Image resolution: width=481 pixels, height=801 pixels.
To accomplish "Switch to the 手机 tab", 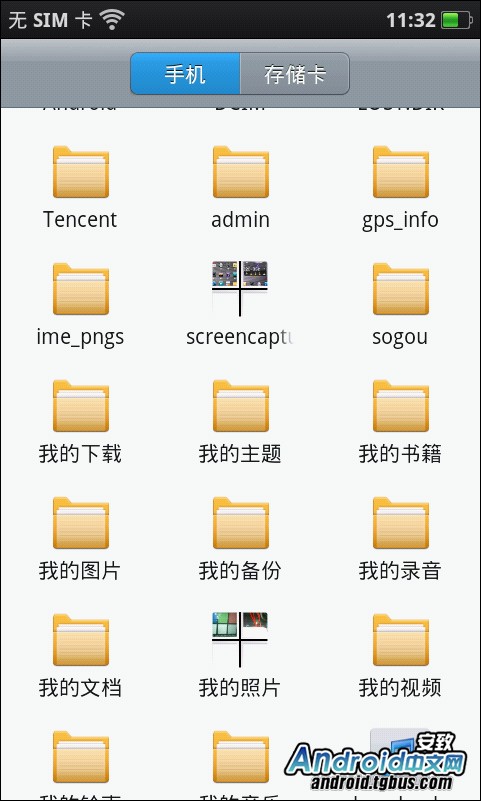I will pyautogui.click(x=185, y=74).
